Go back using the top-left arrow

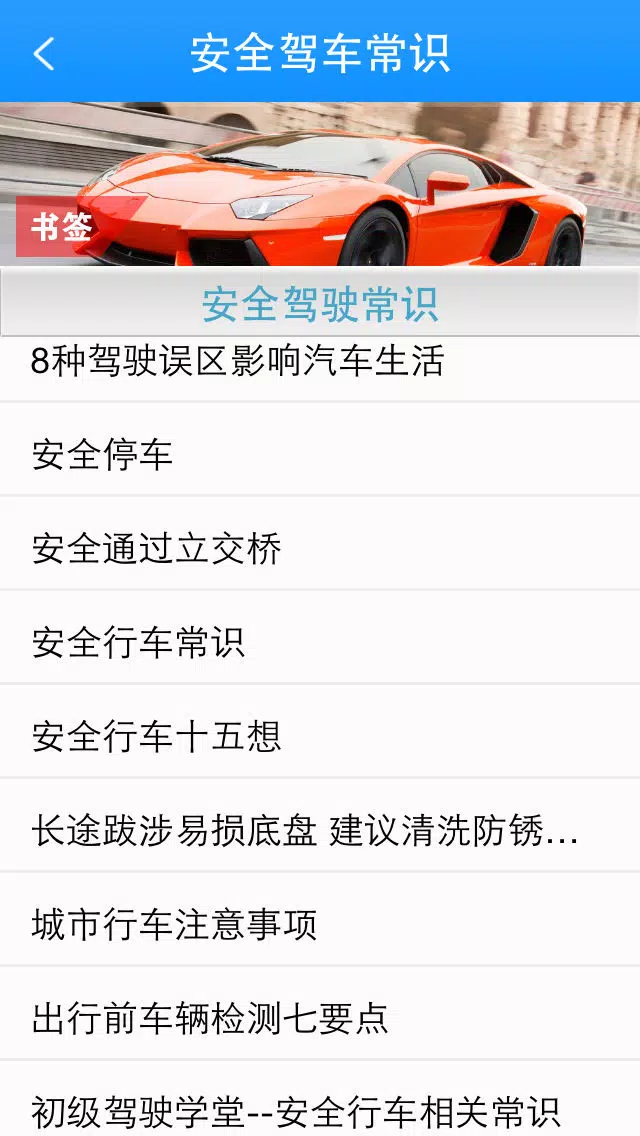[x=44, y=53]
